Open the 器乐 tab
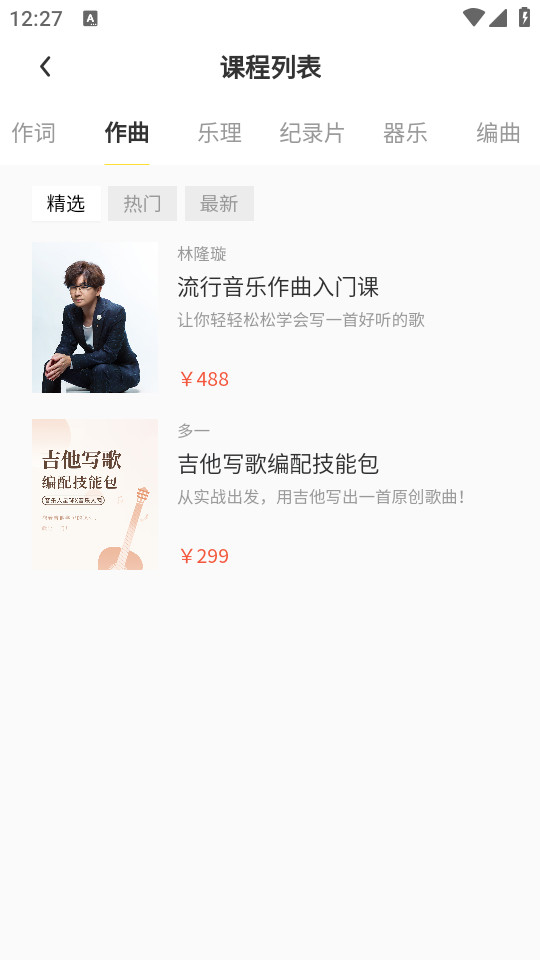540x960 pixels. pos(405,133)
